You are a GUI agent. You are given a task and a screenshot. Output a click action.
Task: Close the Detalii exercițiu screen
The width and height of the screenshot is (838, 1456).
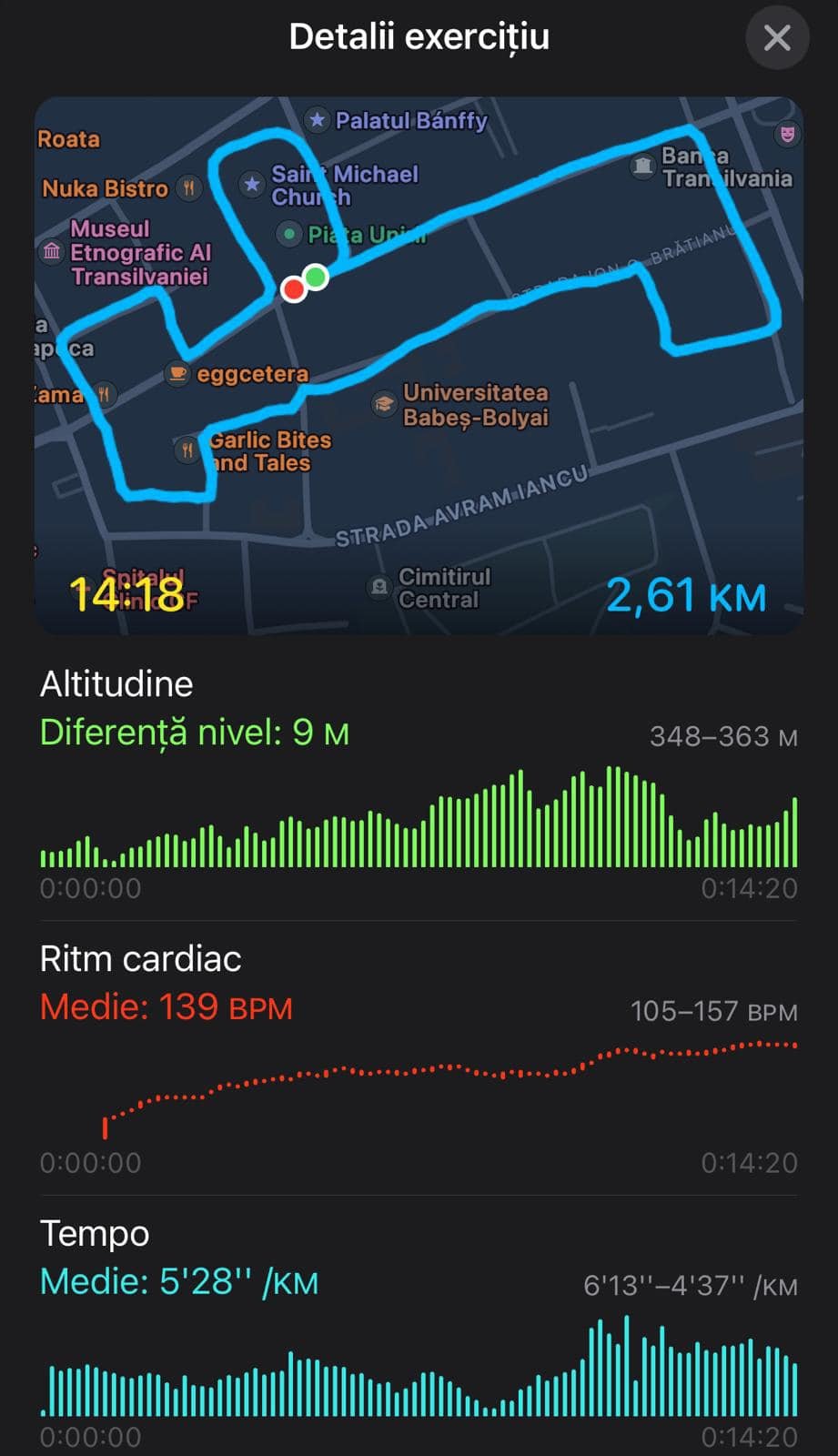tap(777, 38)
